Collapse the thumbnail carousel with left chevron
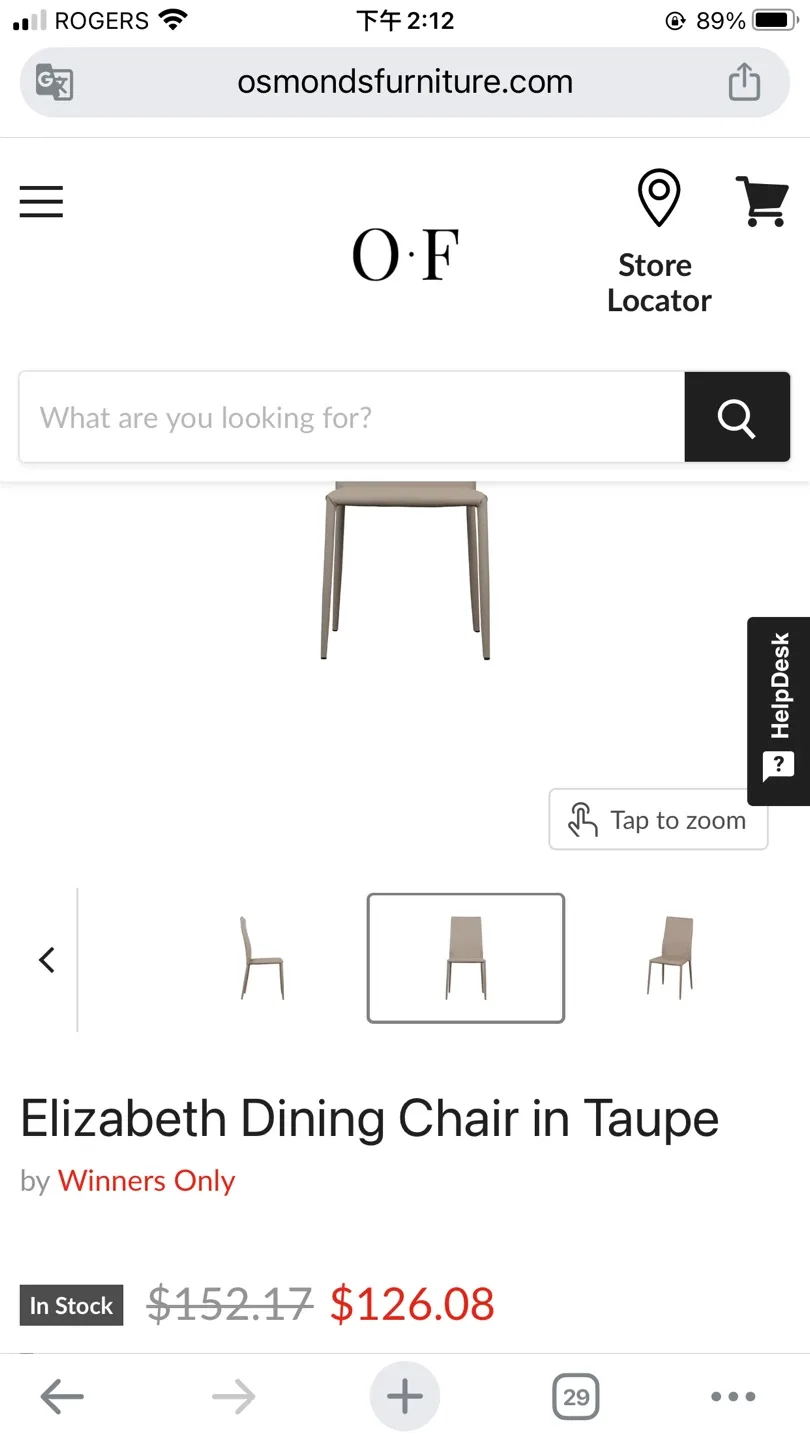The image size is (810, 1440). [46, 958]
